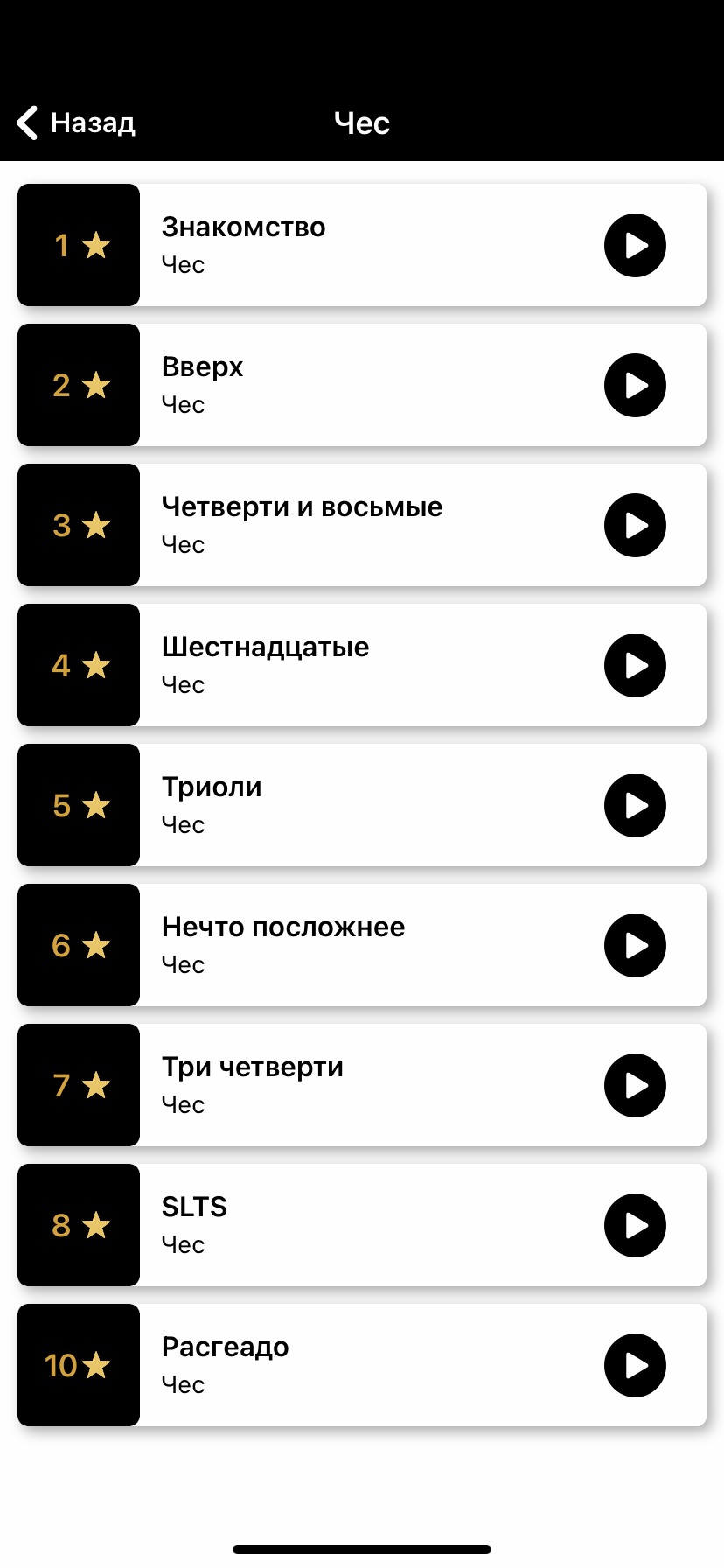Start the Три четверти lesson

click(635, 1085)
